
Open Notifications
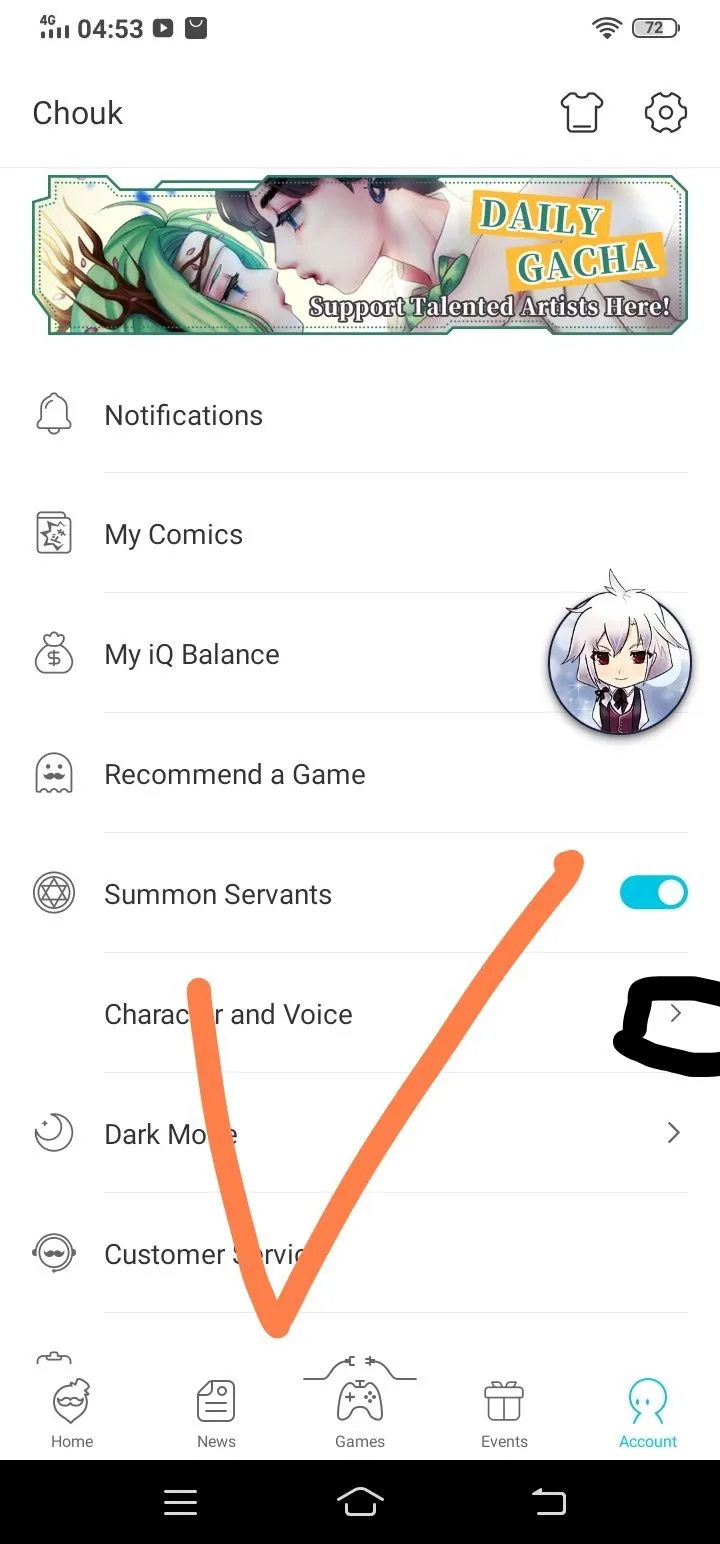tap(184, 415)
